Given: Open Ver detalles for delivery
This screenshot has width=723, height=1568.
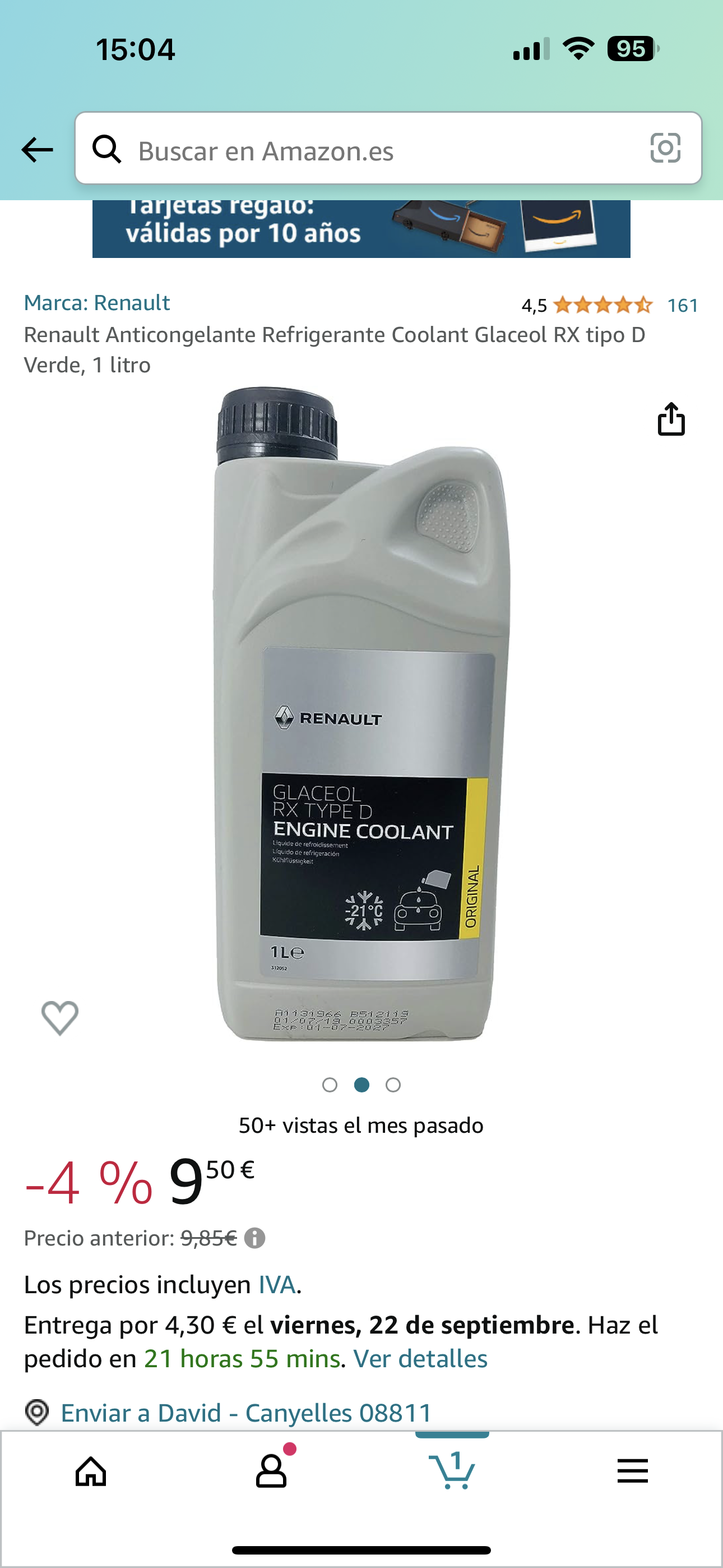Looking at the screenshot, I should (420, 1359).
